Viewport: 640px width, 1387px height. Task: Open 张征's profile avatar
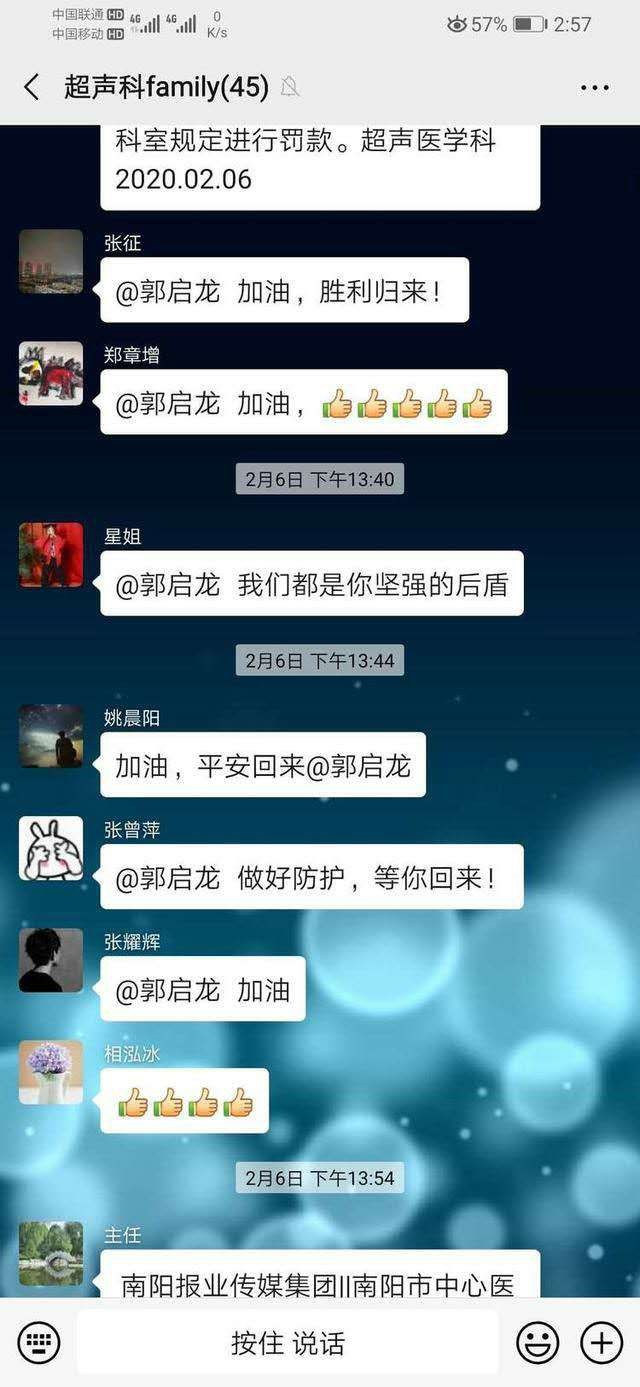click(x=51, y=262)
